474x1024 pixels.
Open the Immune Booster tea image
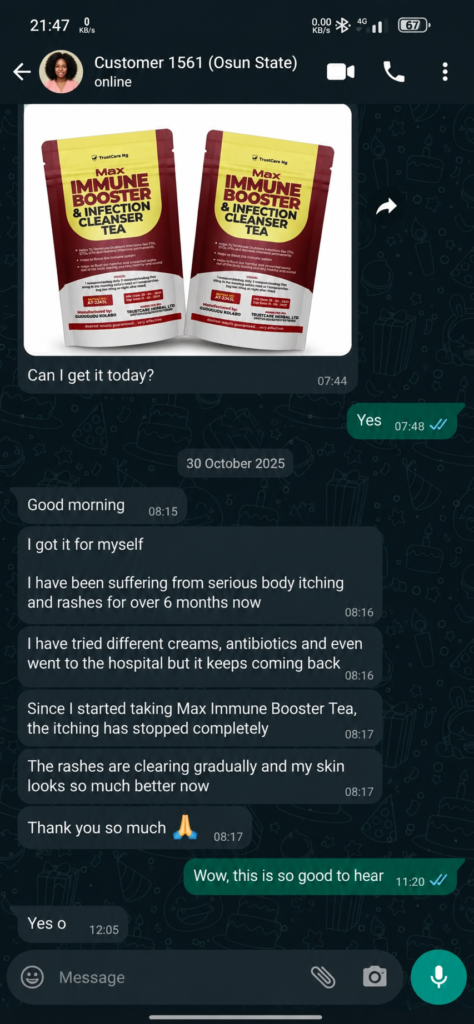tap(187, 229)
